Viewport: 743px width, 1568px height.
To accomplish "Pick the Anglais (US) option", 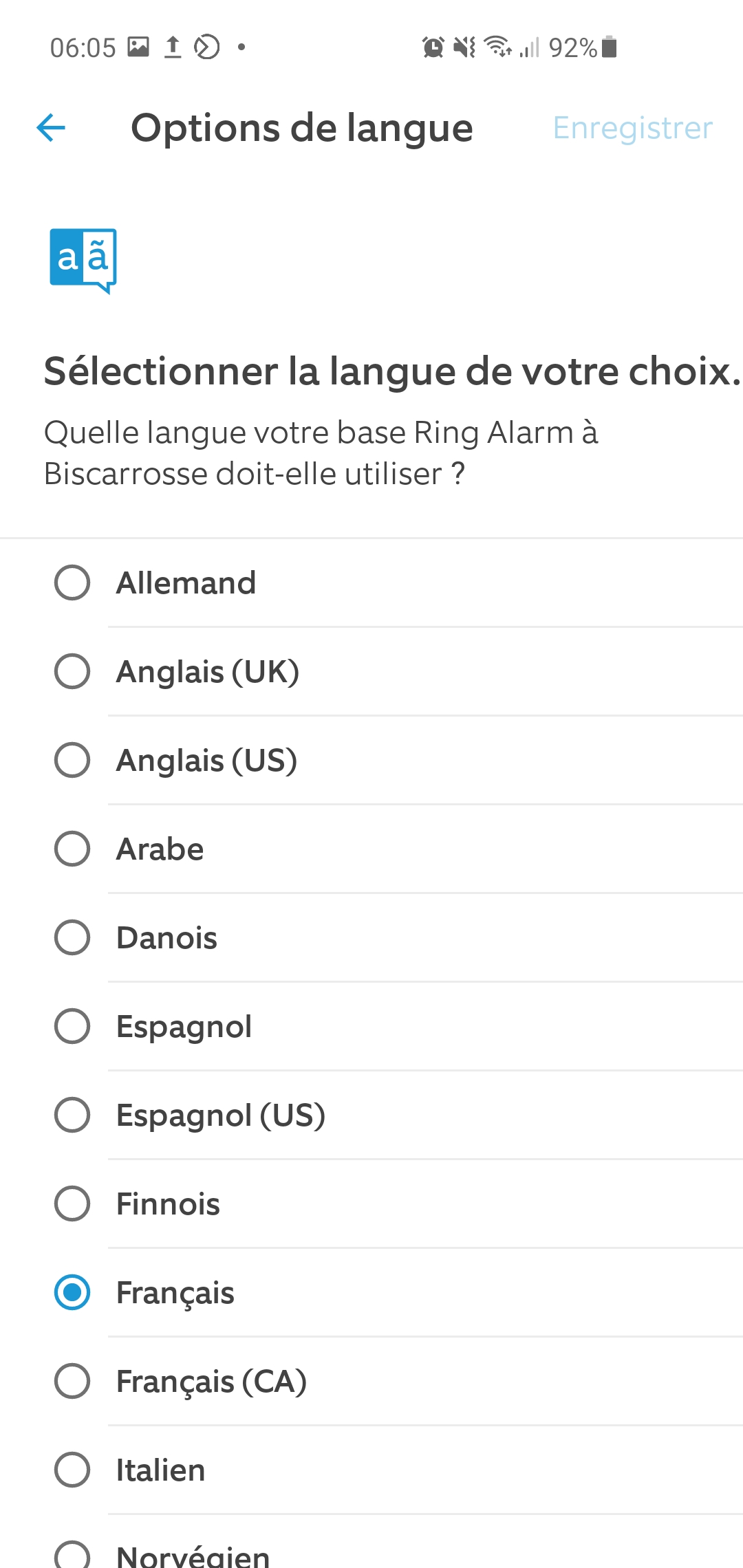I will pos(371,760).
